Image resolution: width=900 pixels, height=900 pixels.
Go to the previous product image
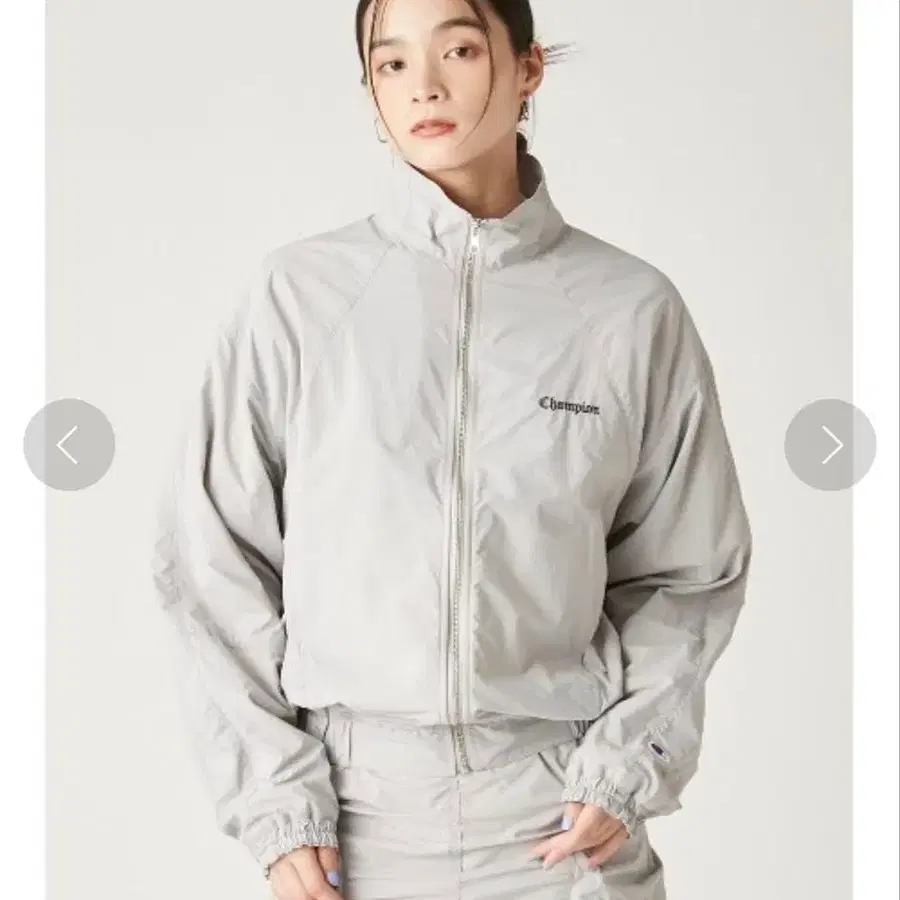69,445
